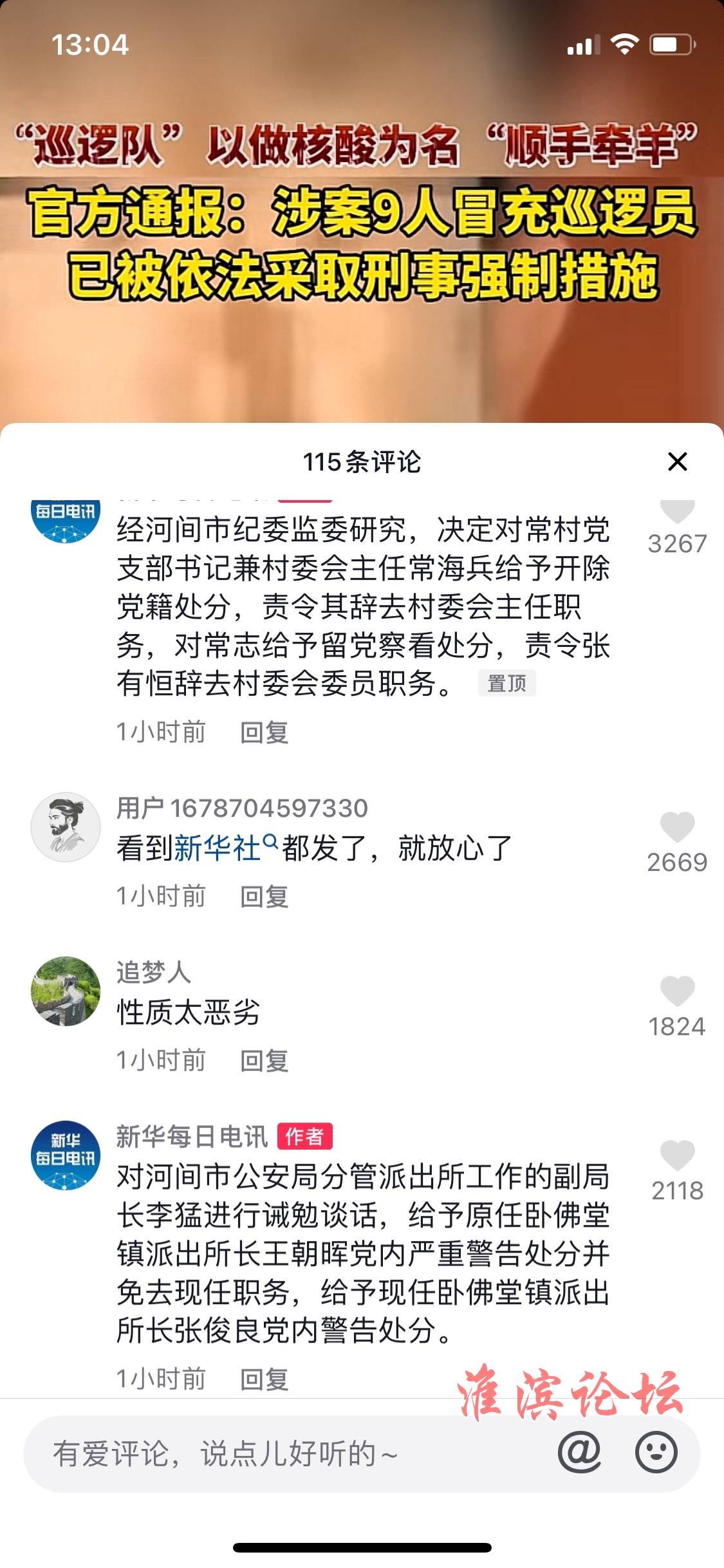Reply to 追梦人's comment
The height and width of the screenshot is (1568, 724).
coord(264,1061)
